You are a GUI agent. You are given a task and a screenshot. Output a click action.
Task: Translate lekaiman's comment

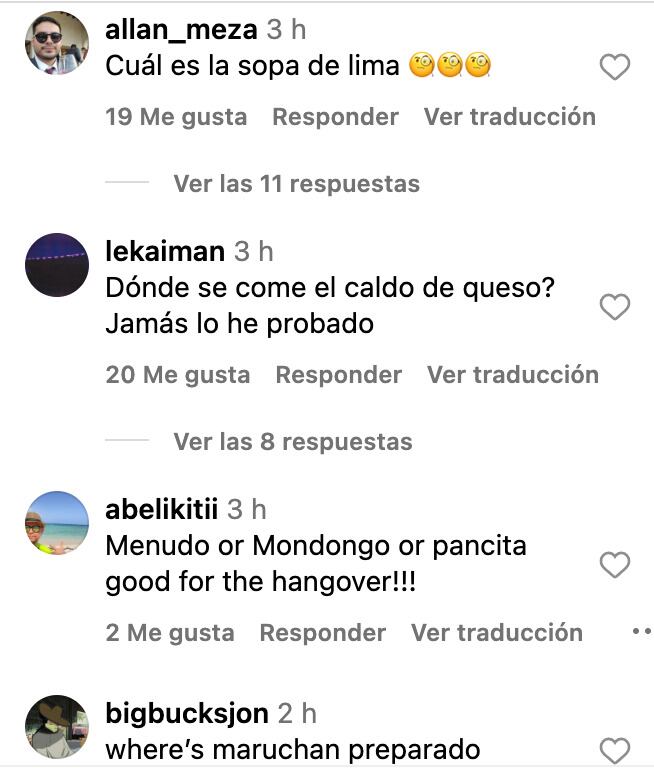click(512, 375)
